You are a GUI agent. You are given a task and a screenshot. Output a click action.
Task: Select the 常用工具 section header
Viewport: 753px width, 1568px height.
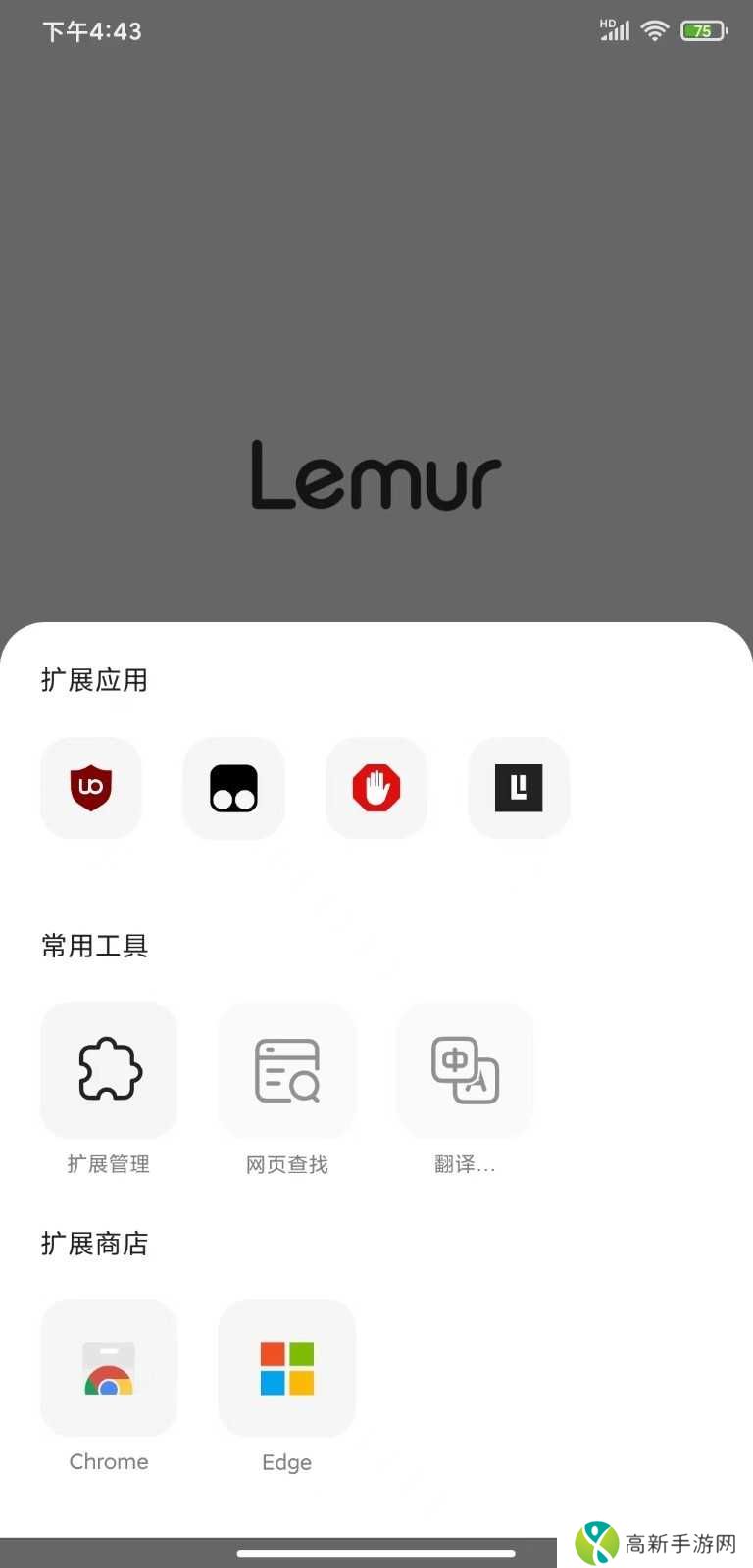click(x=94, y=945)
